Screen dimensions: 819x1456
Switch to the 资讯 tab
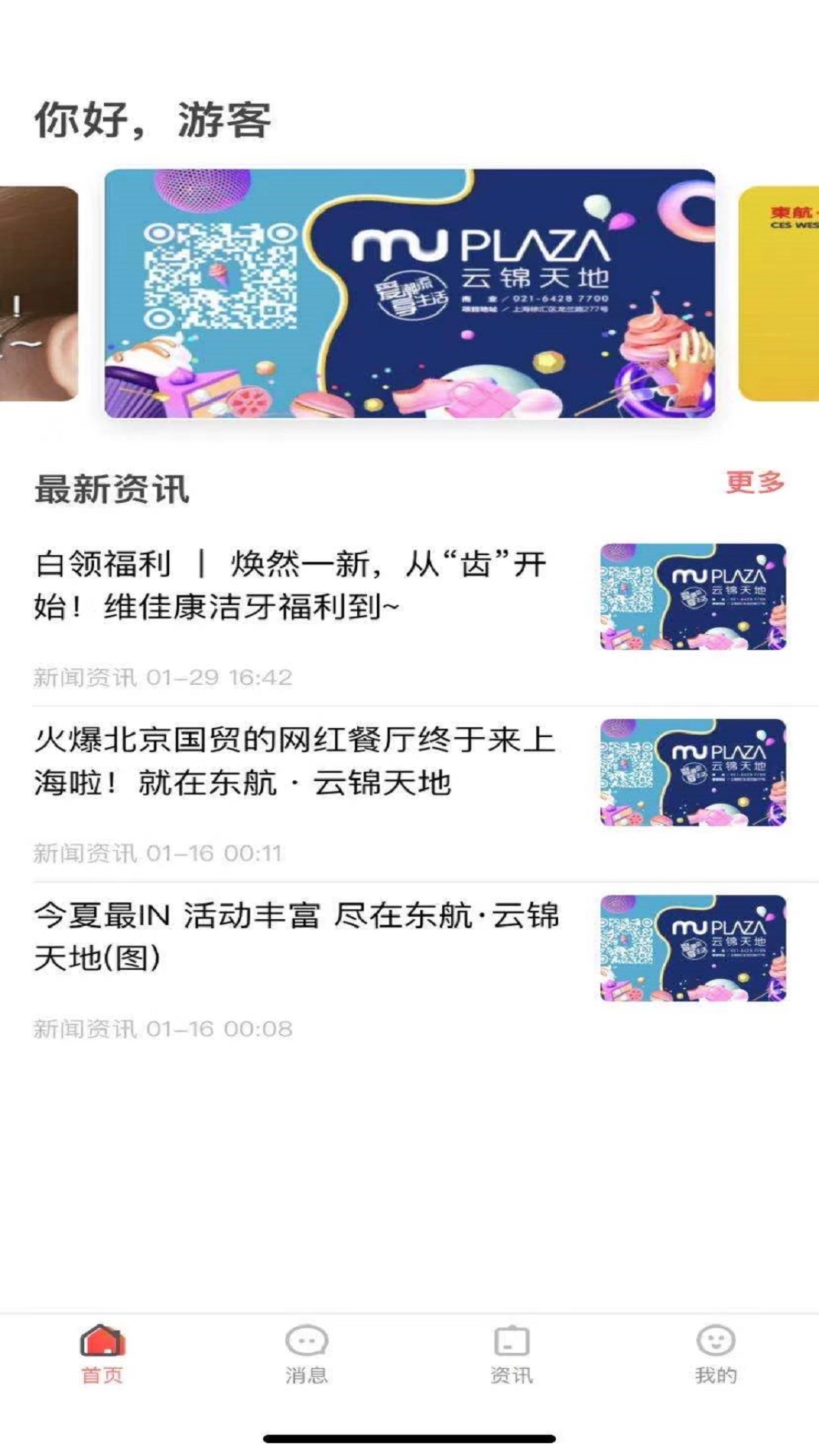[511, 1353]
